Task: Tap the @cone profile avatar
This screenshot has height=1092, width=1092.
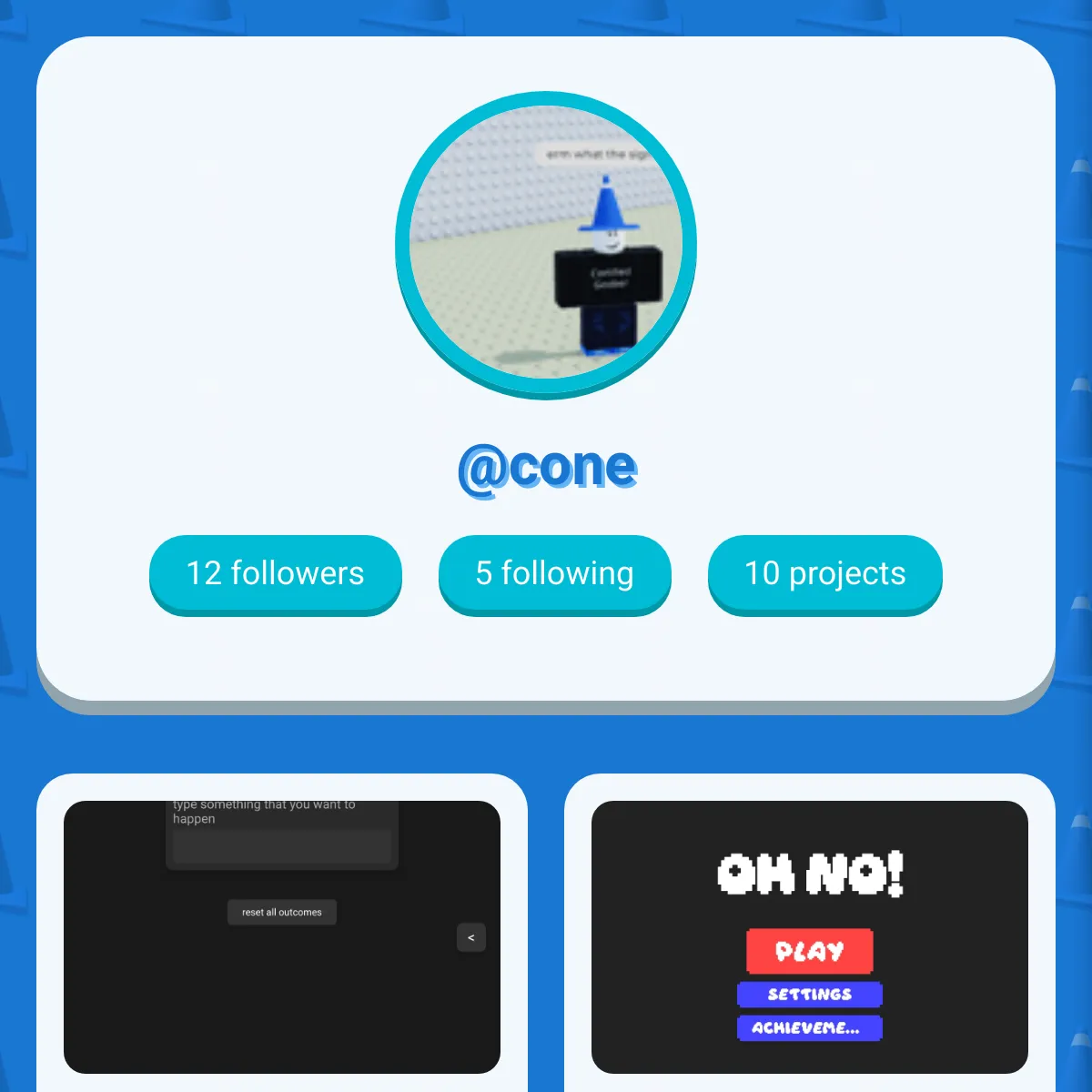Action: (x=546, y=245)
